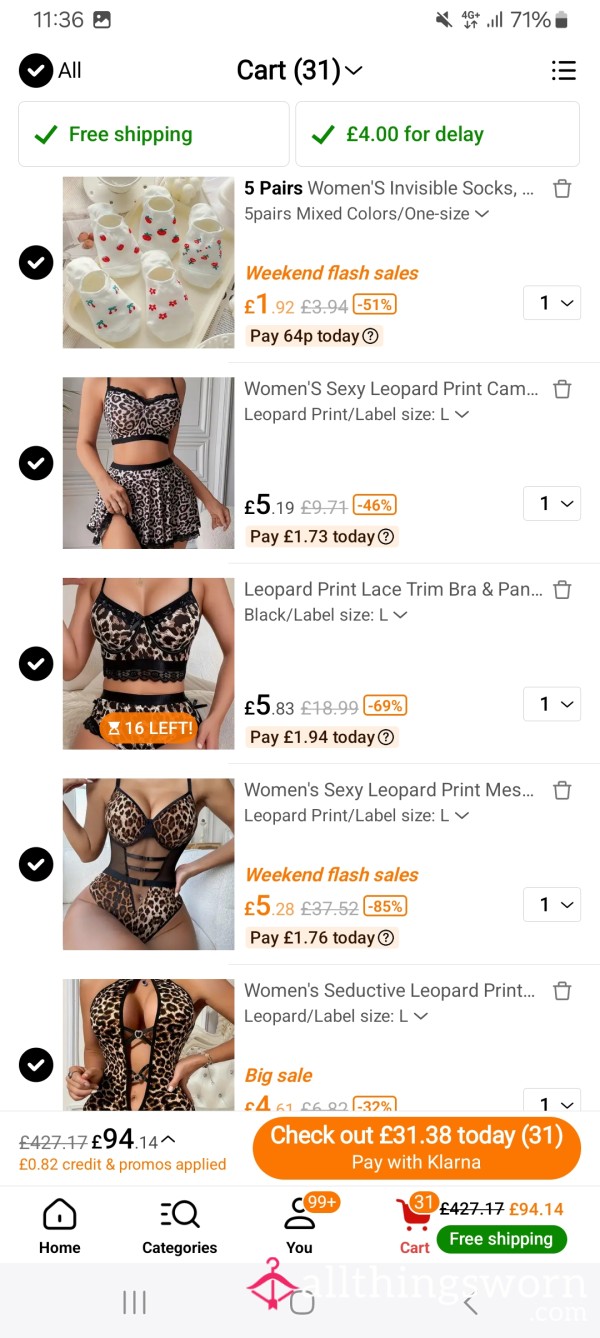The height and width of the screenshot is (1338, 600).
Task: Delete the Invisible Socks item
Action: click(x=562, y=189)
